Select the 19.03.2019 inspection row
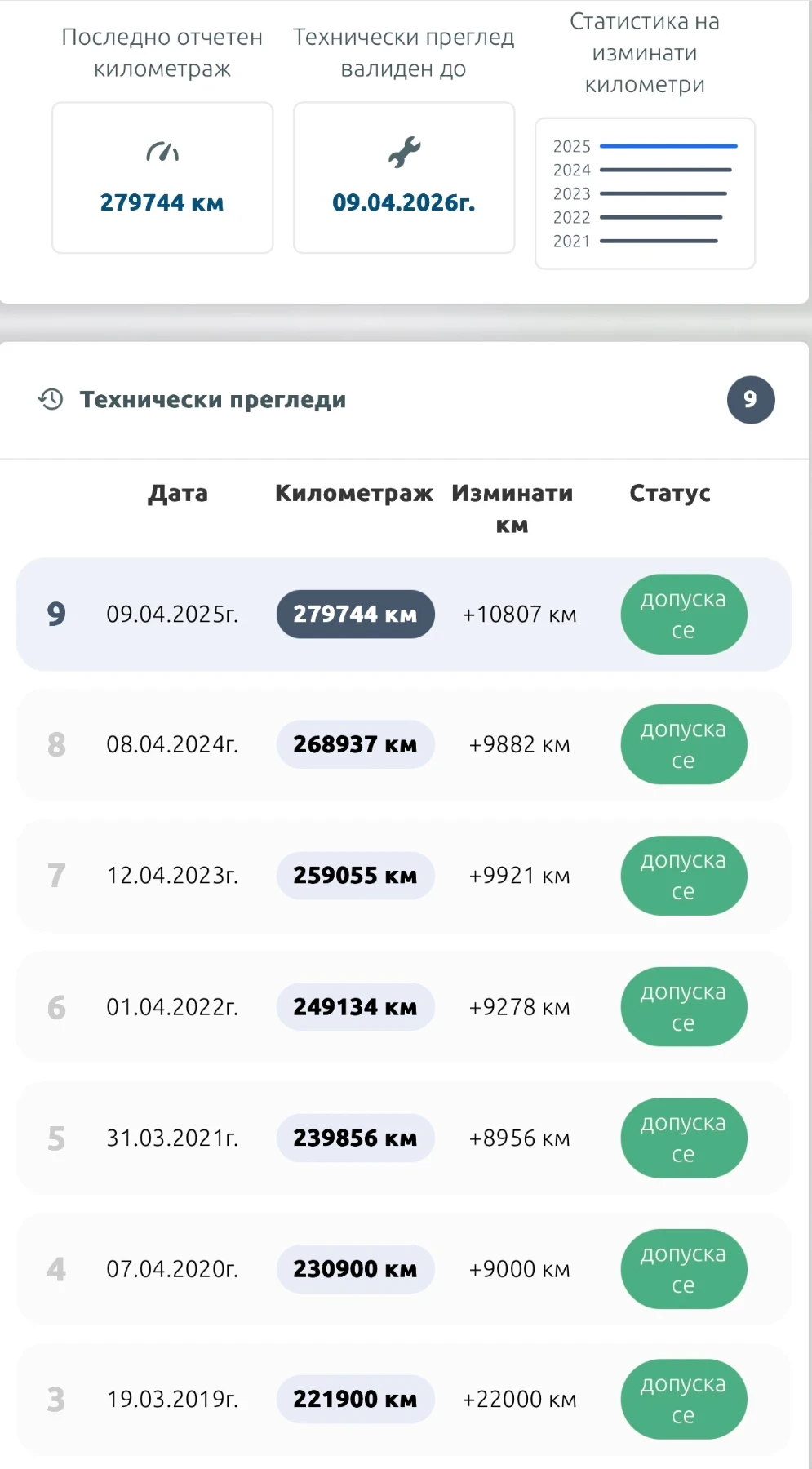The width and height of the screenshot is (812, 1469). pos(403,1399)
